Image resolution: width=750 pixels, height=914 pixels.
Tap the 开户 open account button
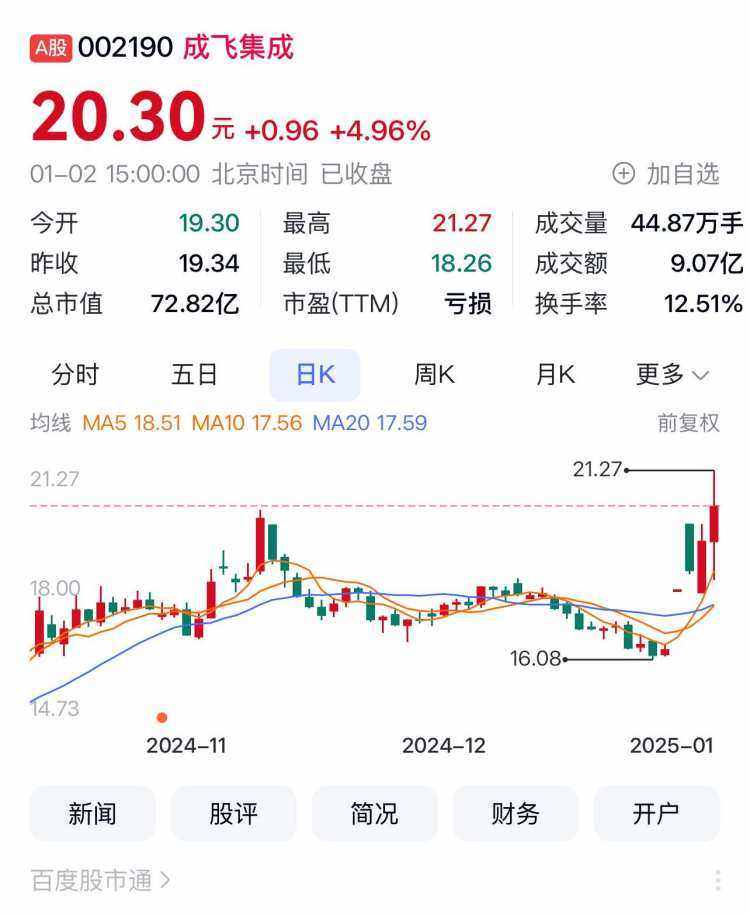657,814
